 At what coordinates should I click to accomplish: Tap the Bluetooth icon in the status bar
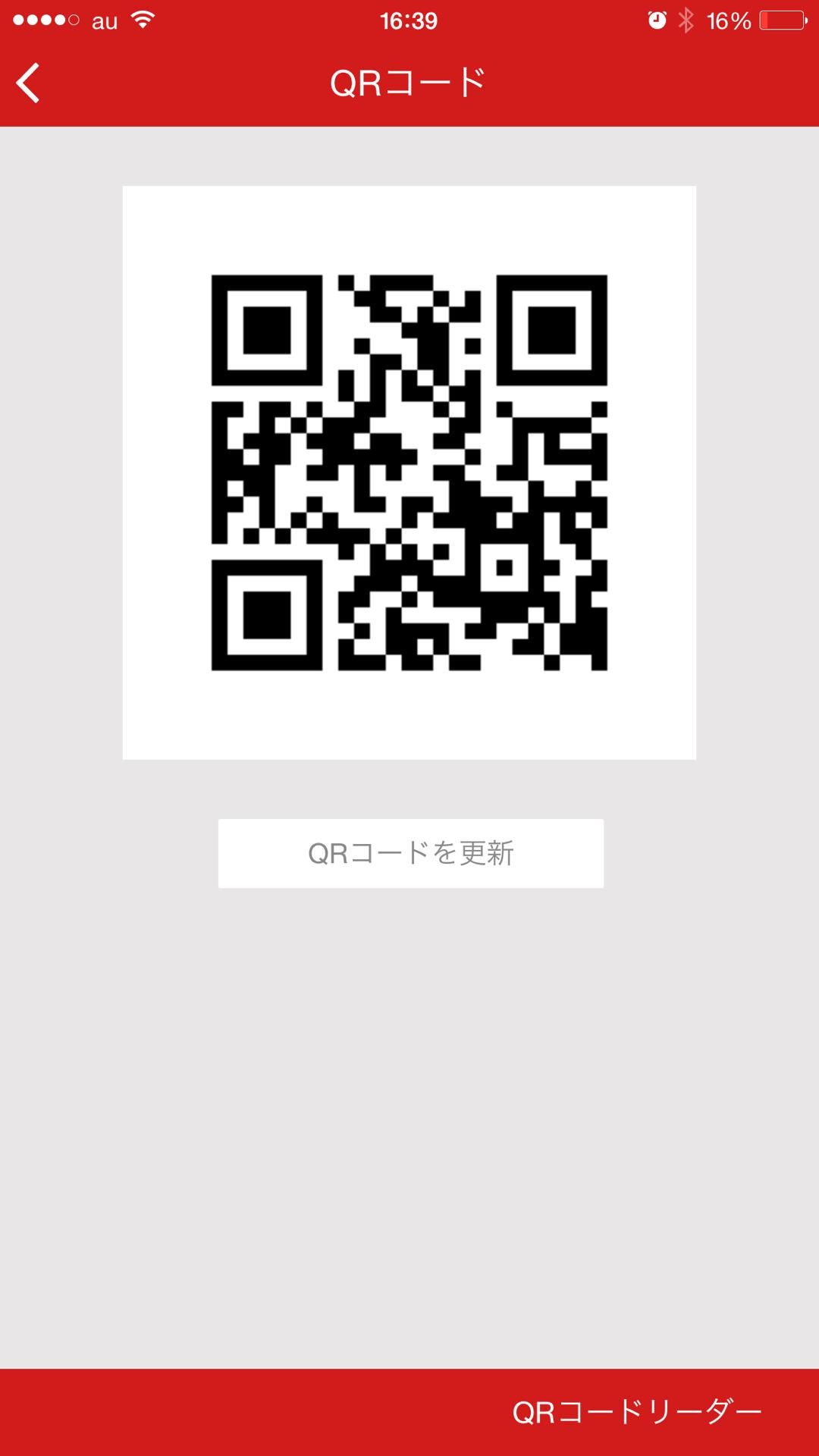pyautogui.click(x=687, y=20)
